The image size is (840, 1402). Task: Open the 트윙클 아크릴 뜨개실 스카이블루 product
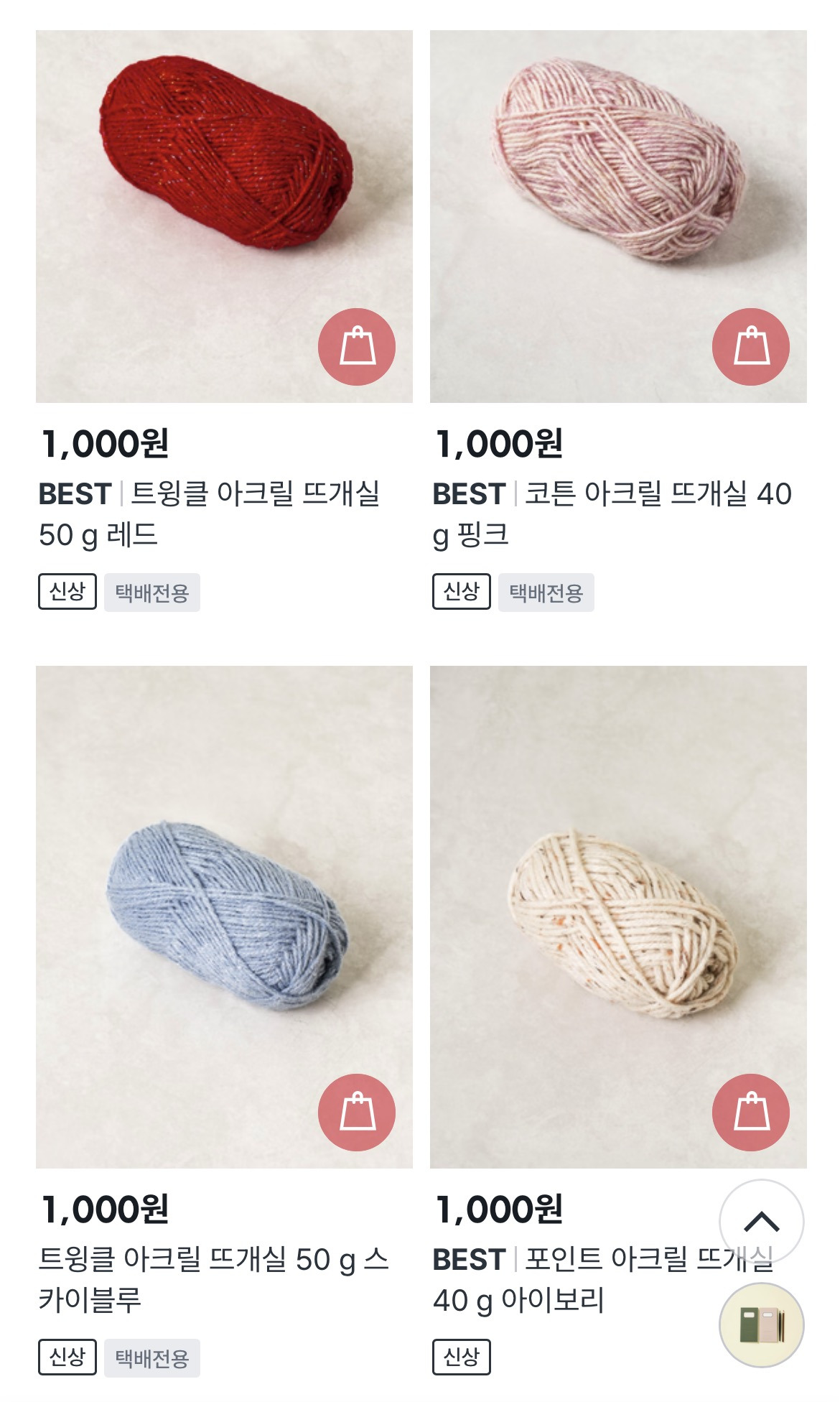tap(213, 1278)
